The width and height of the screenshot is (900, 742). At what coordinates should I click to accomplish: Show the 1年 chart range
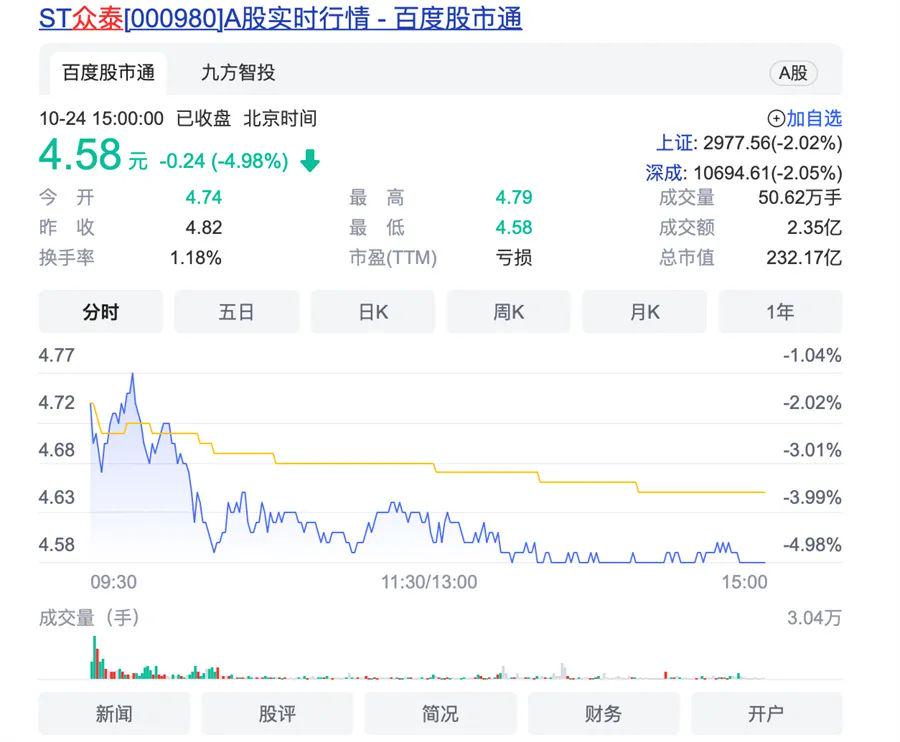(x=780, y=312)
